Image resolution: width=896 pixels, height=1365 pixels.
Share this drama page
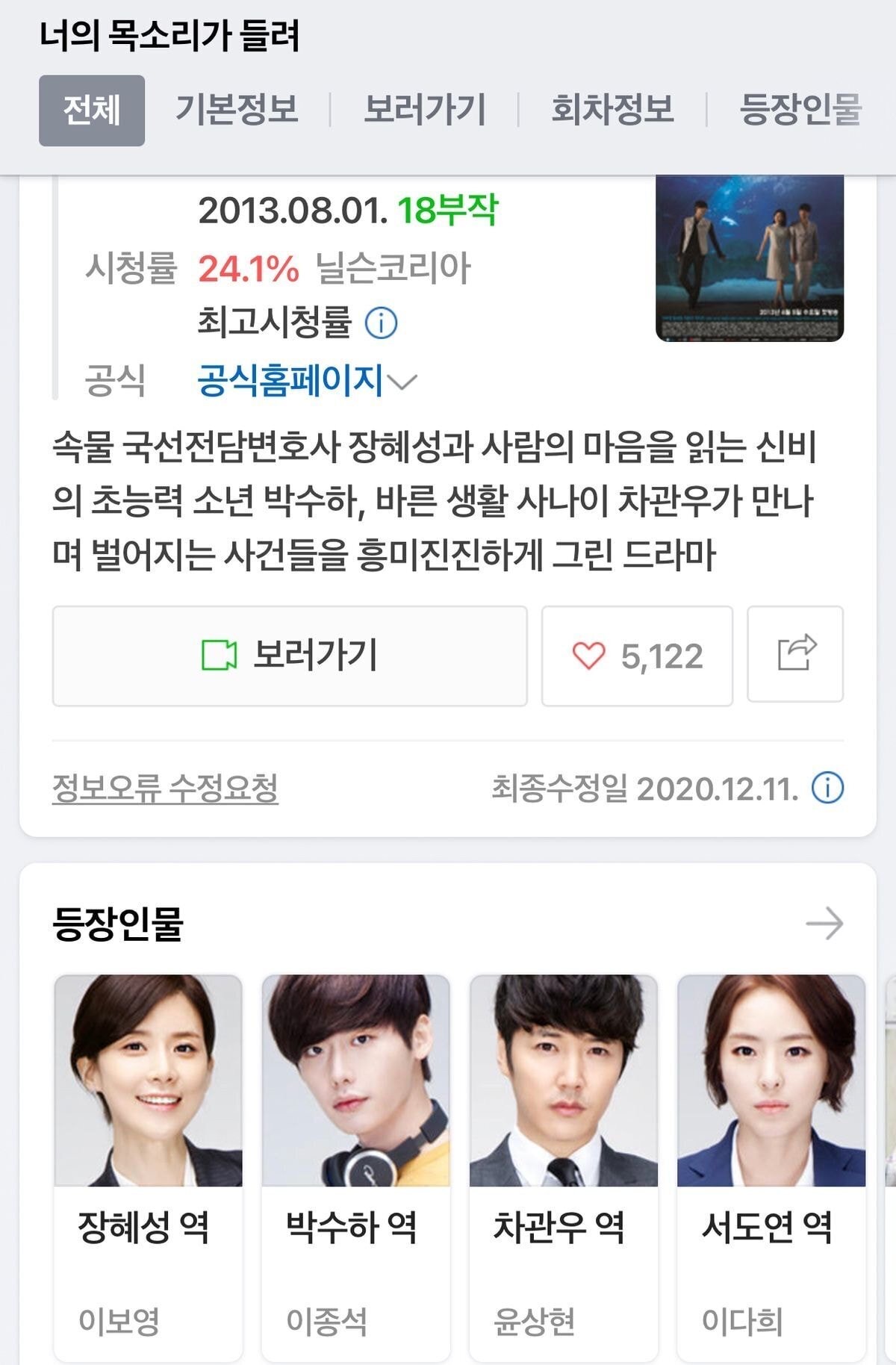796,654
